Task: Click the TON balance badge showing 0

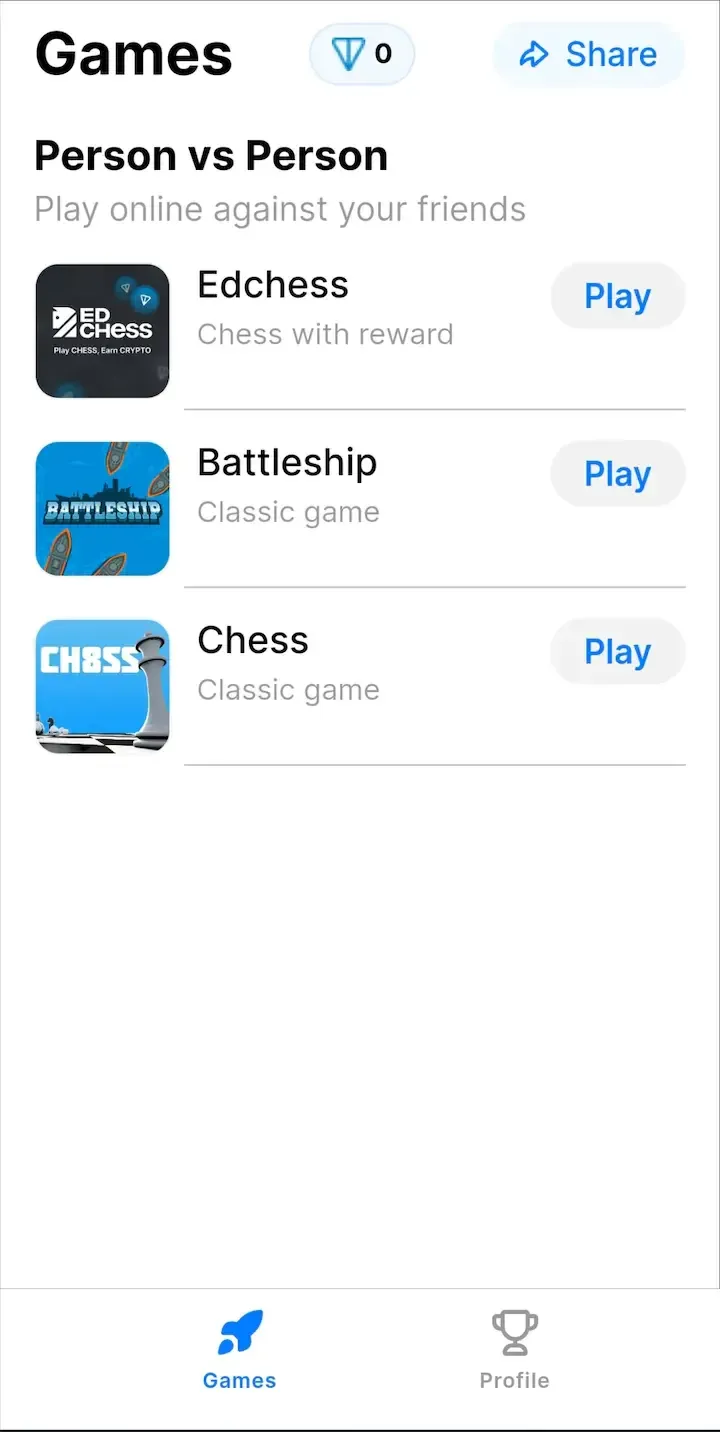Action: pyautogui.click(x=362, y=54)
